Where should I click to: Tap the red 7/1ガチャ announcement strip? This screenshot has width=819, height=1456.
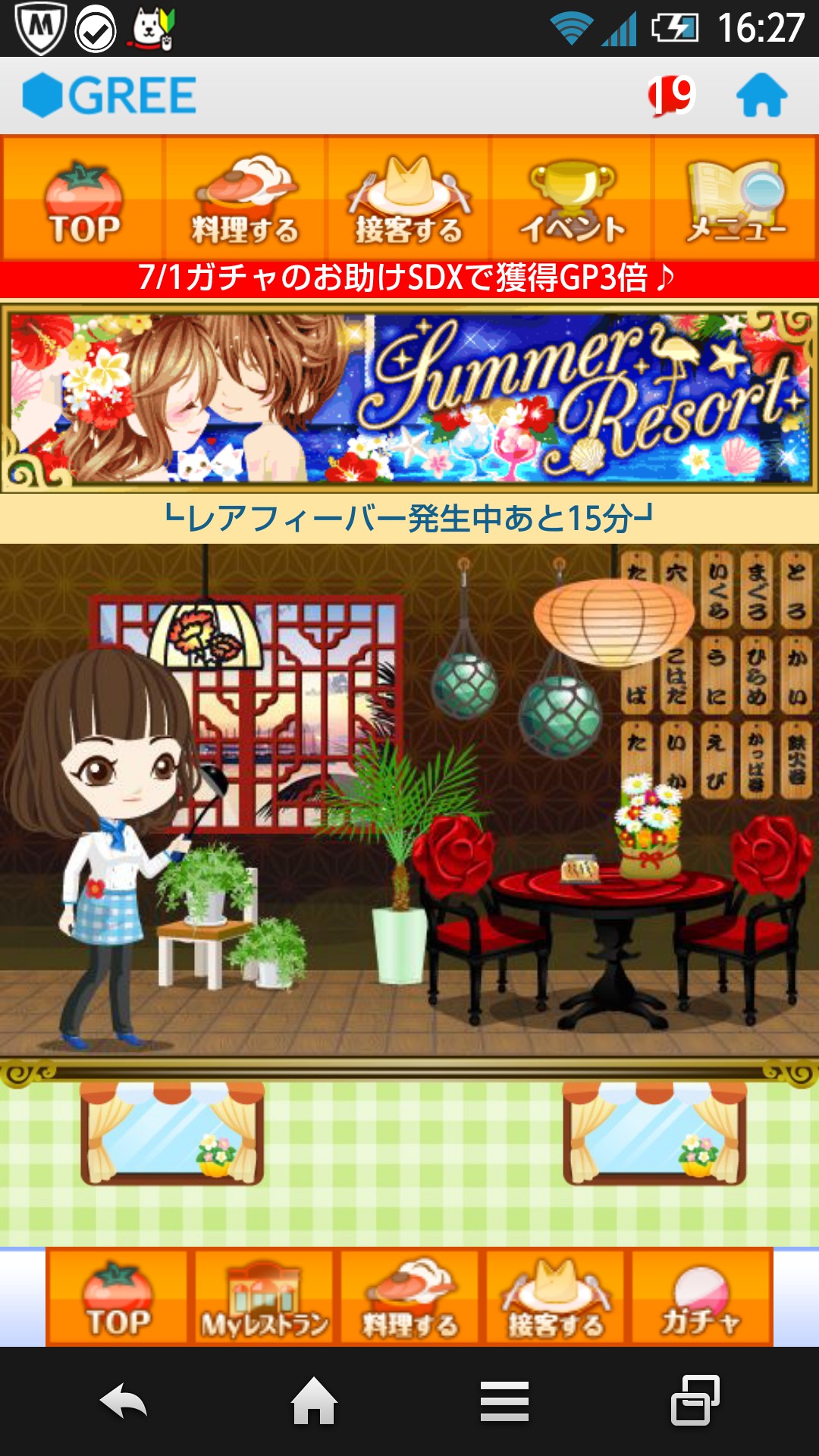pos(409,279)
